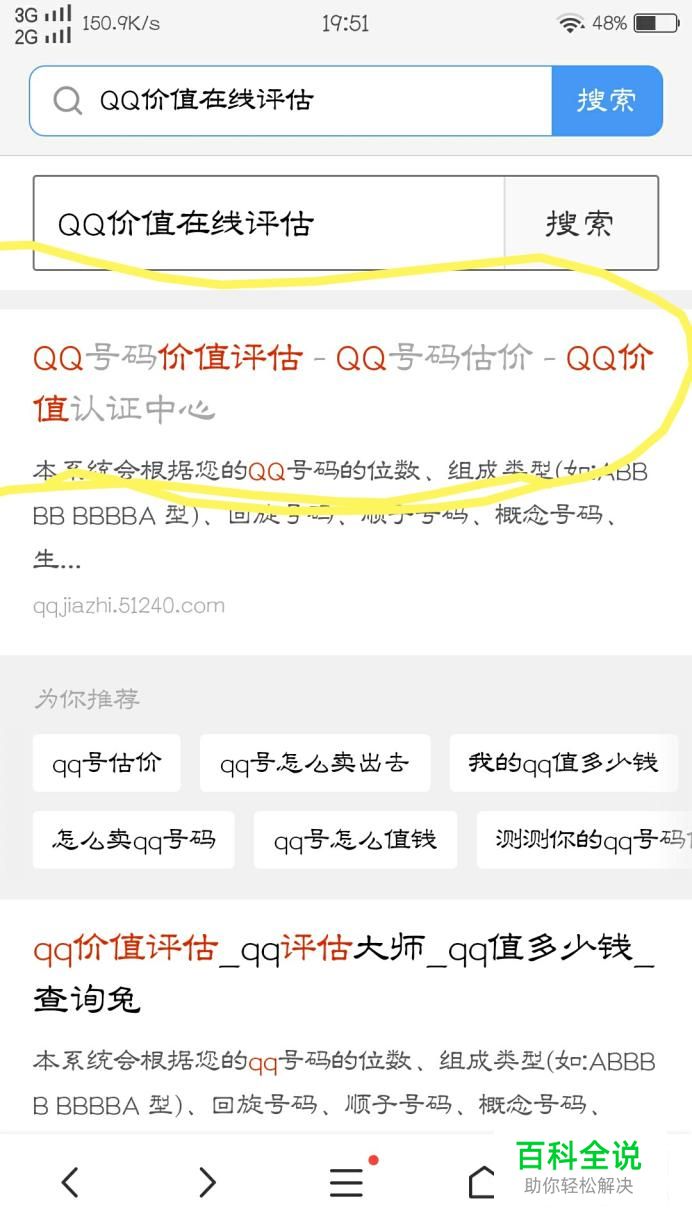This screenshot has height=1230, width=692.
Task: Tap the gray 搜索 button
Action: tap(580, 223)
